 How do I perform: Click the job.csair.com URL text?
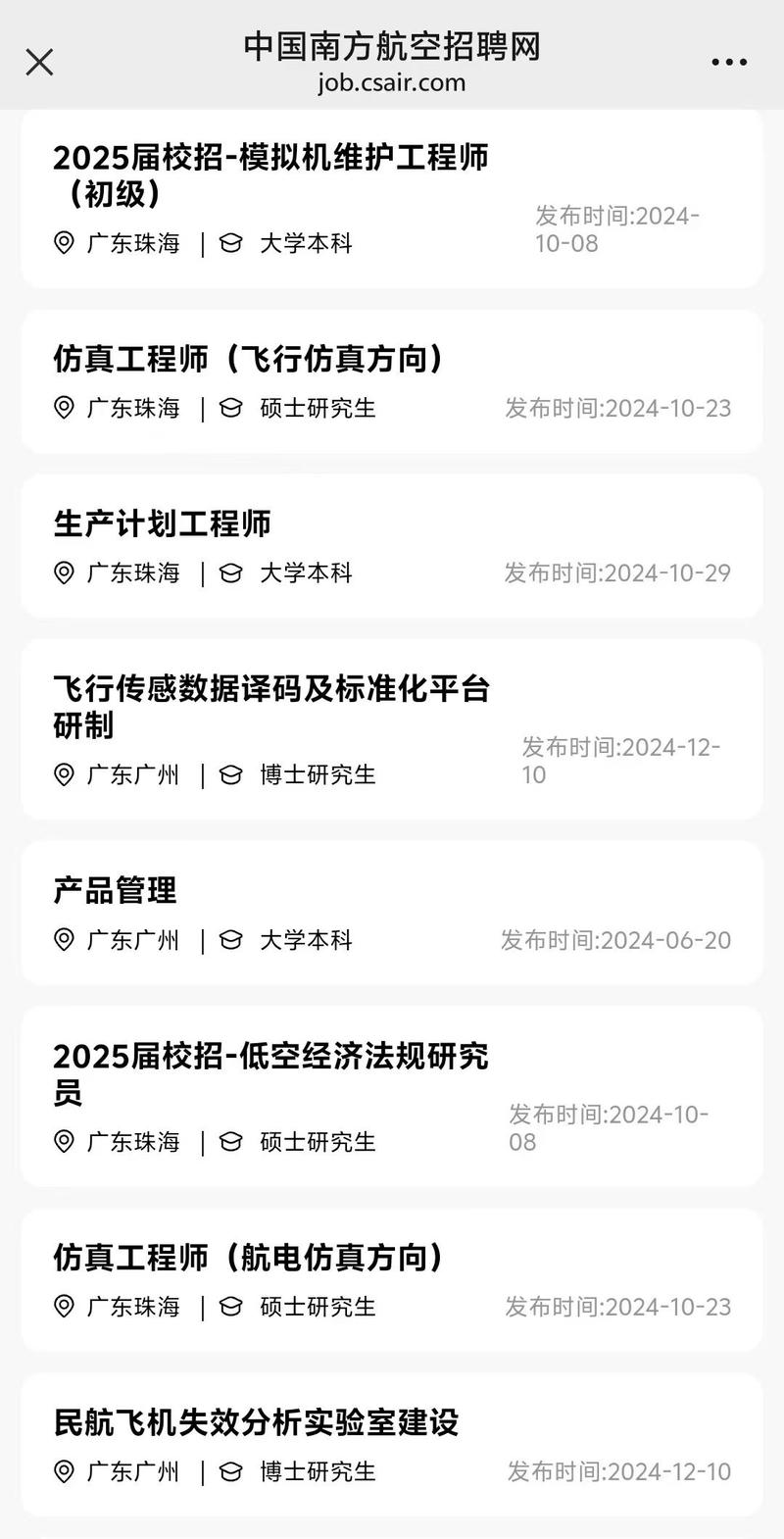pyautogui.click(x=392, y=83)
